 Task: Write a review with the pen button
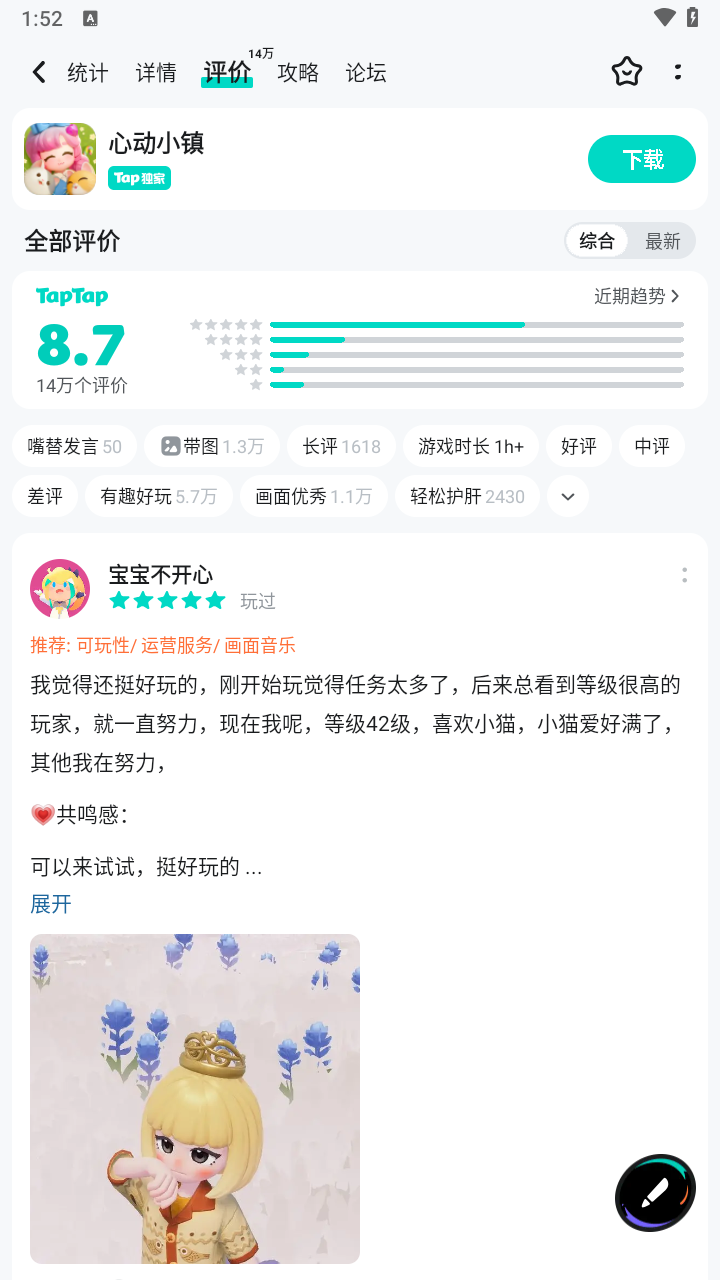(655, 1193)
